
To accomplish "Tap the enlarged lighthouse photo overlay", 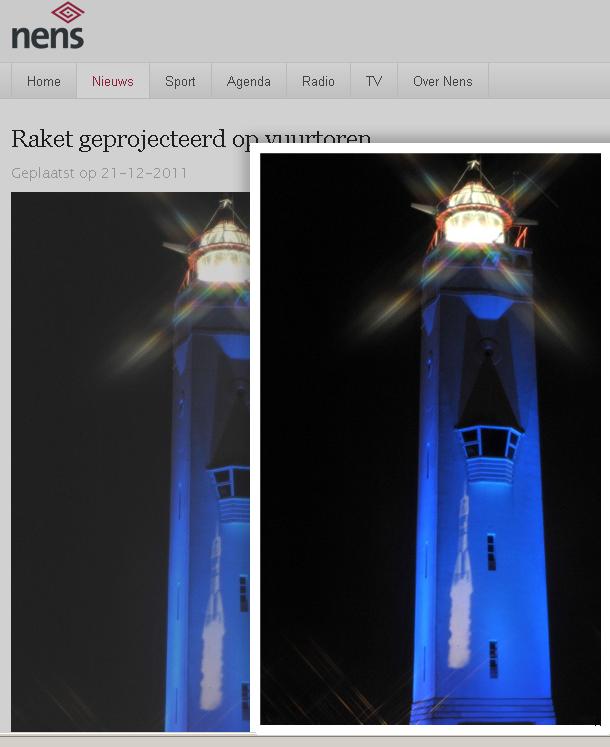I will (x=430, y=438).
